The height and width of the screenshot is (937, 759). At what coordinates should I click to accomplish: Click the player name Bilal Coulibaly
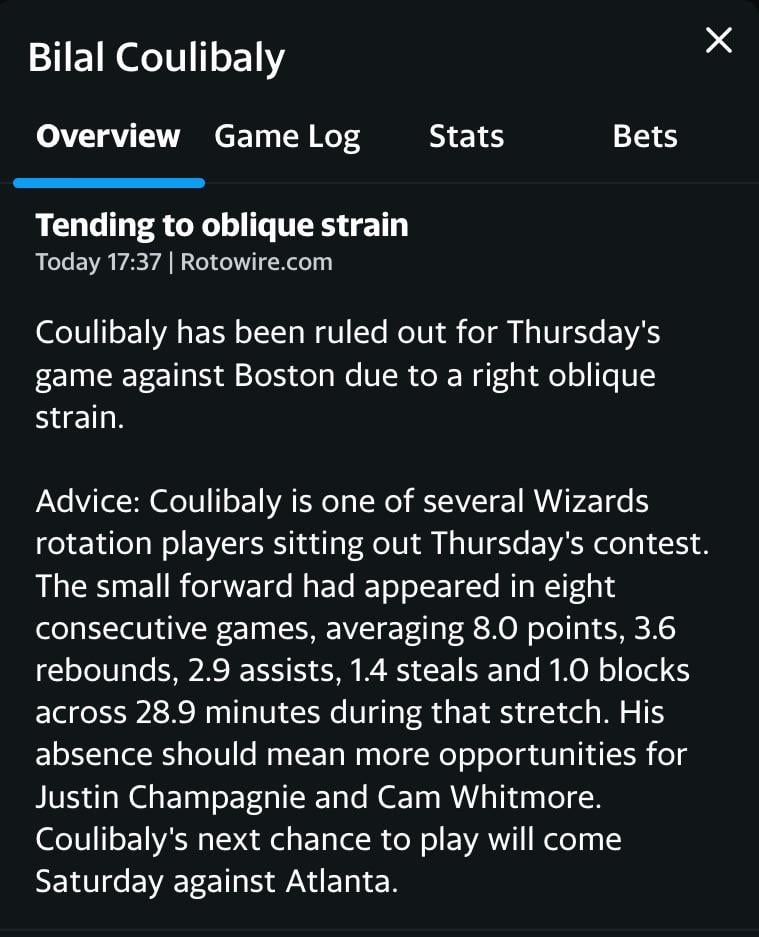click(x=158, y=57)
